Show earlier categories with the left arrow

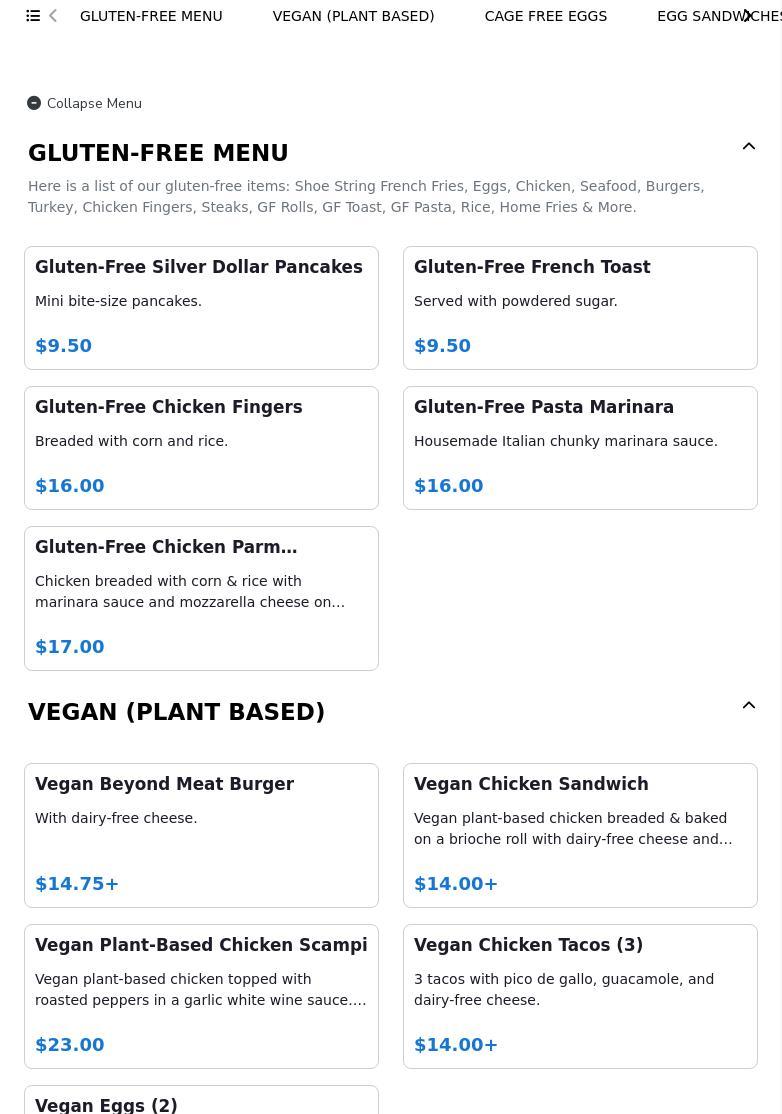pyautogui.click(x=53, y=16)
